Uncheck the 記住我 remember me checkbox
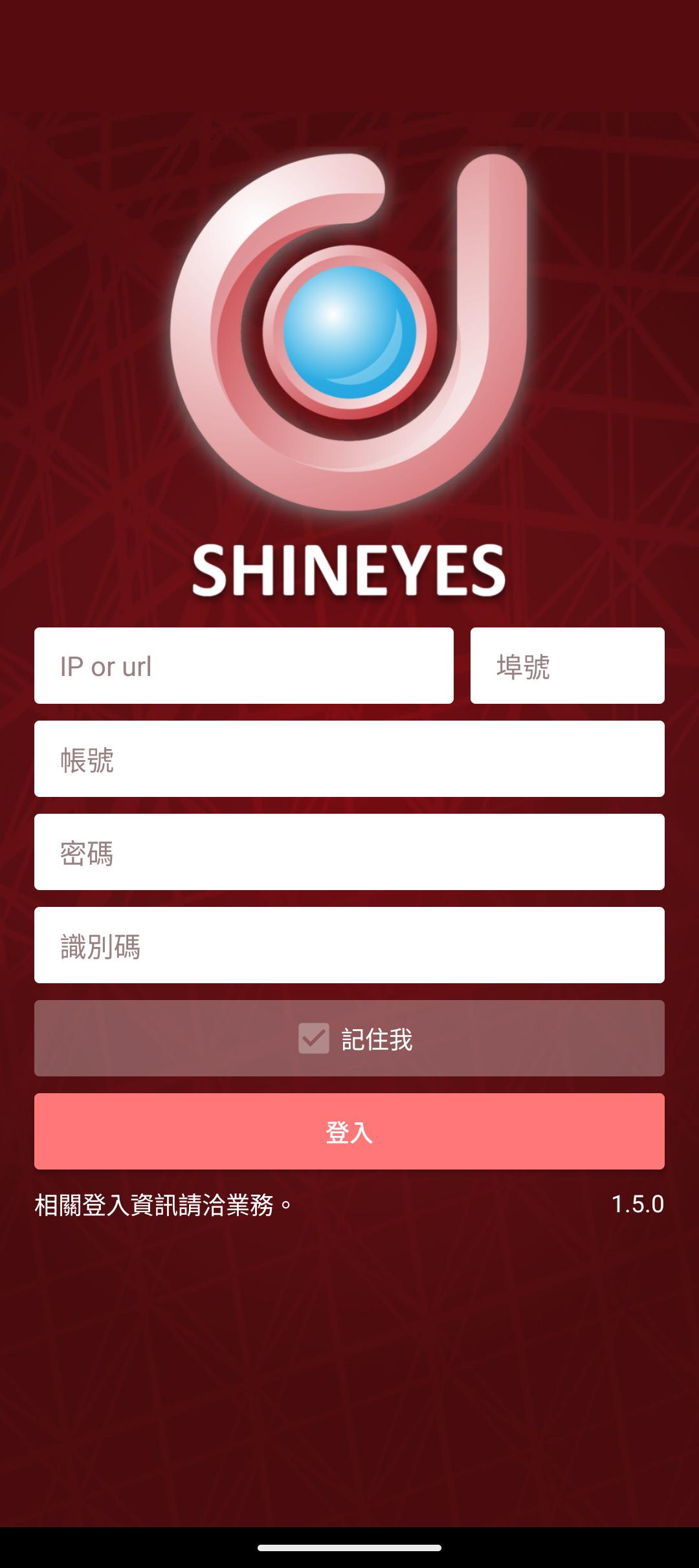The height and width of the screenshot is (1568, 699). pos(314,1038)
